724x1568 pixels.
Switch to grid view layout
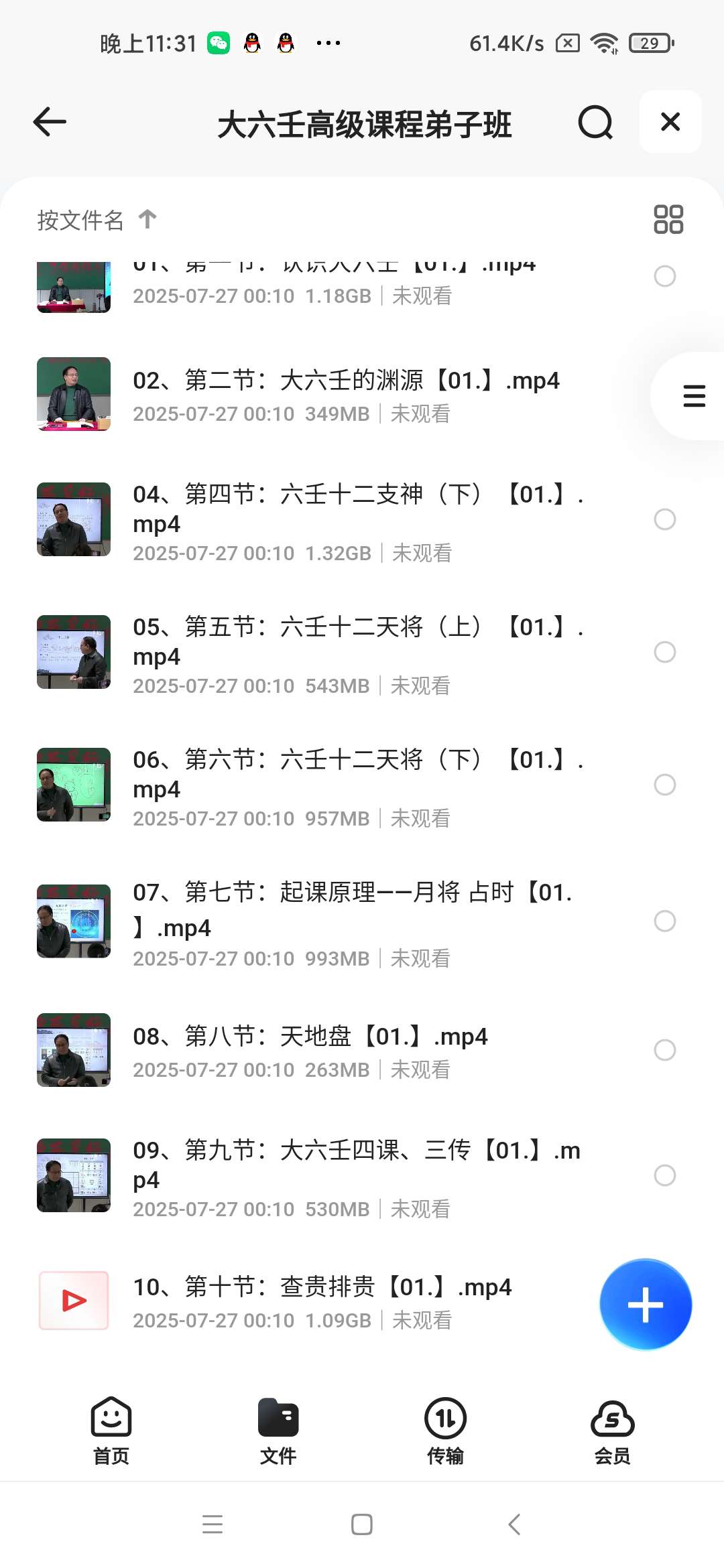[x=668, y=218]
